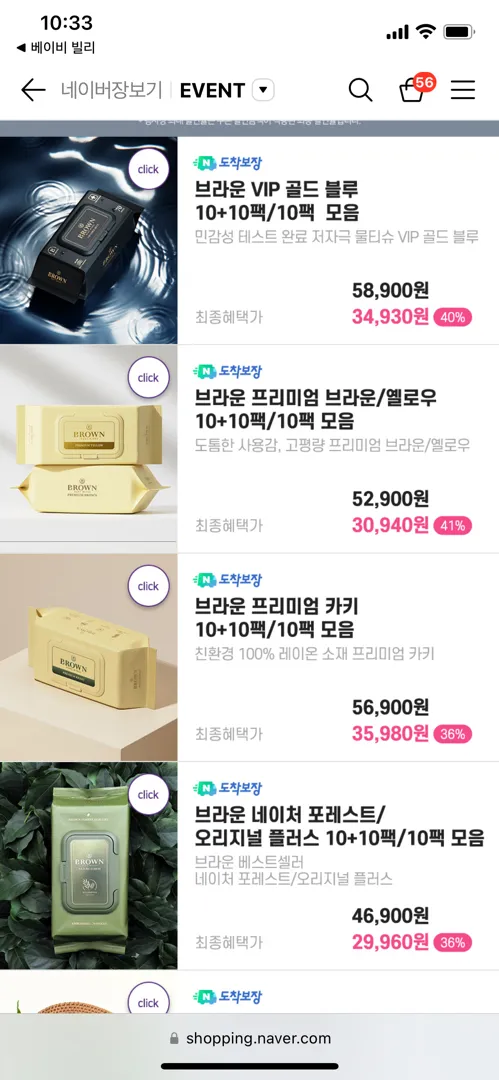The image size is (499, 1080).
Task: Tap the shopping.naver.com address bar
Action: pyautogui.click(x=250, y=1038)
